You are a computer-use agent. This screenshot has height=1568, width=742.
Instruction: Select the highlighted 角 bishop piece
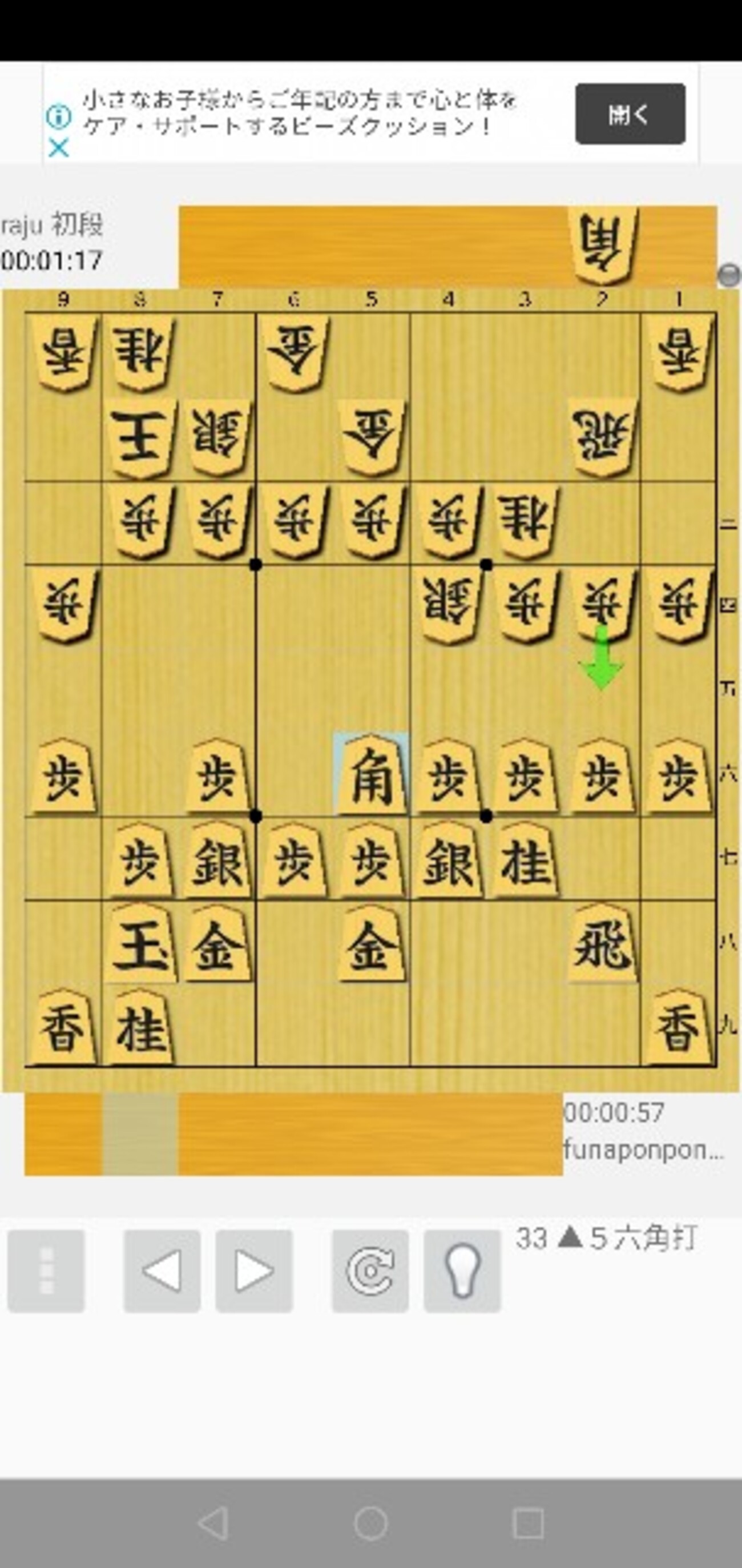371,774
